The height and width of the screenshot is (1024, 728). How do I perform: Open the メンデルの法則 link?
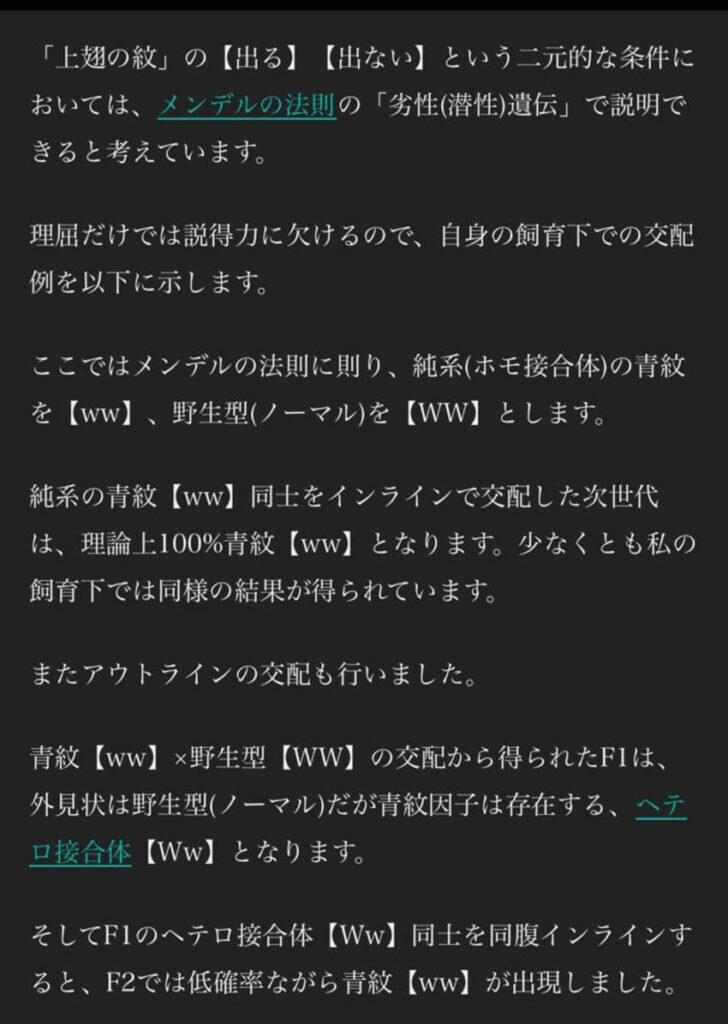coord(246,108)
